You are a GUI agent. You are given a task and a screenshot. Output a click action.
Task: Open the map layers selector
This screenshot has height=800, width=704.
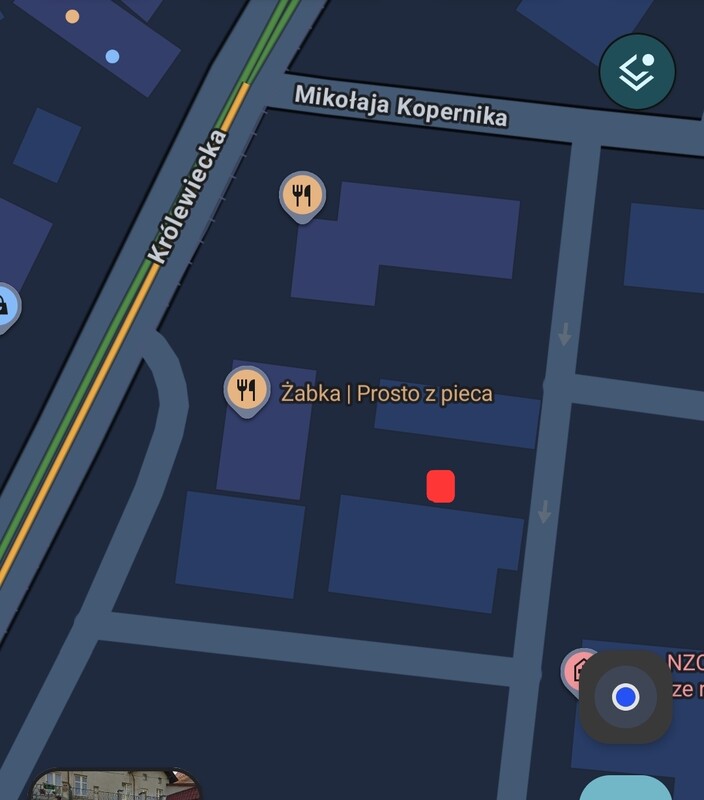coord(637,72)
